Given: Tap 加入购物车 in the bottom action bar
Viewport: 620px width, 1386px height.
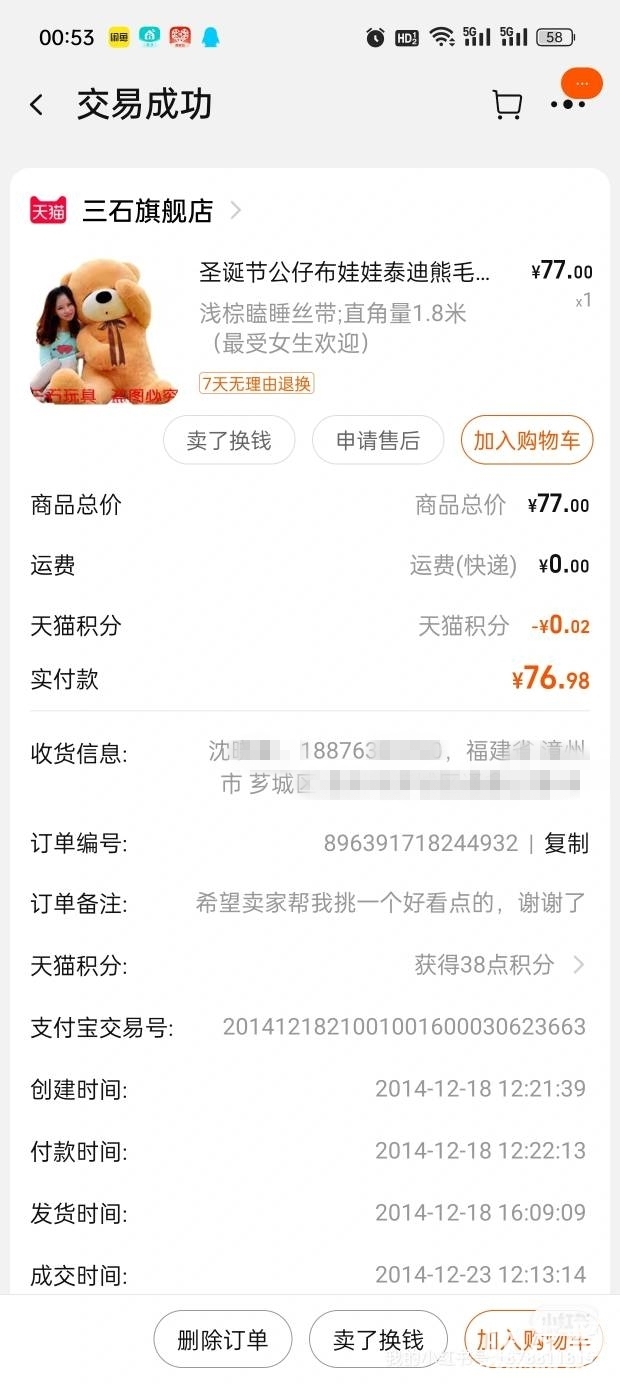Looking at the screenshot, I should tap(532, 1340).
